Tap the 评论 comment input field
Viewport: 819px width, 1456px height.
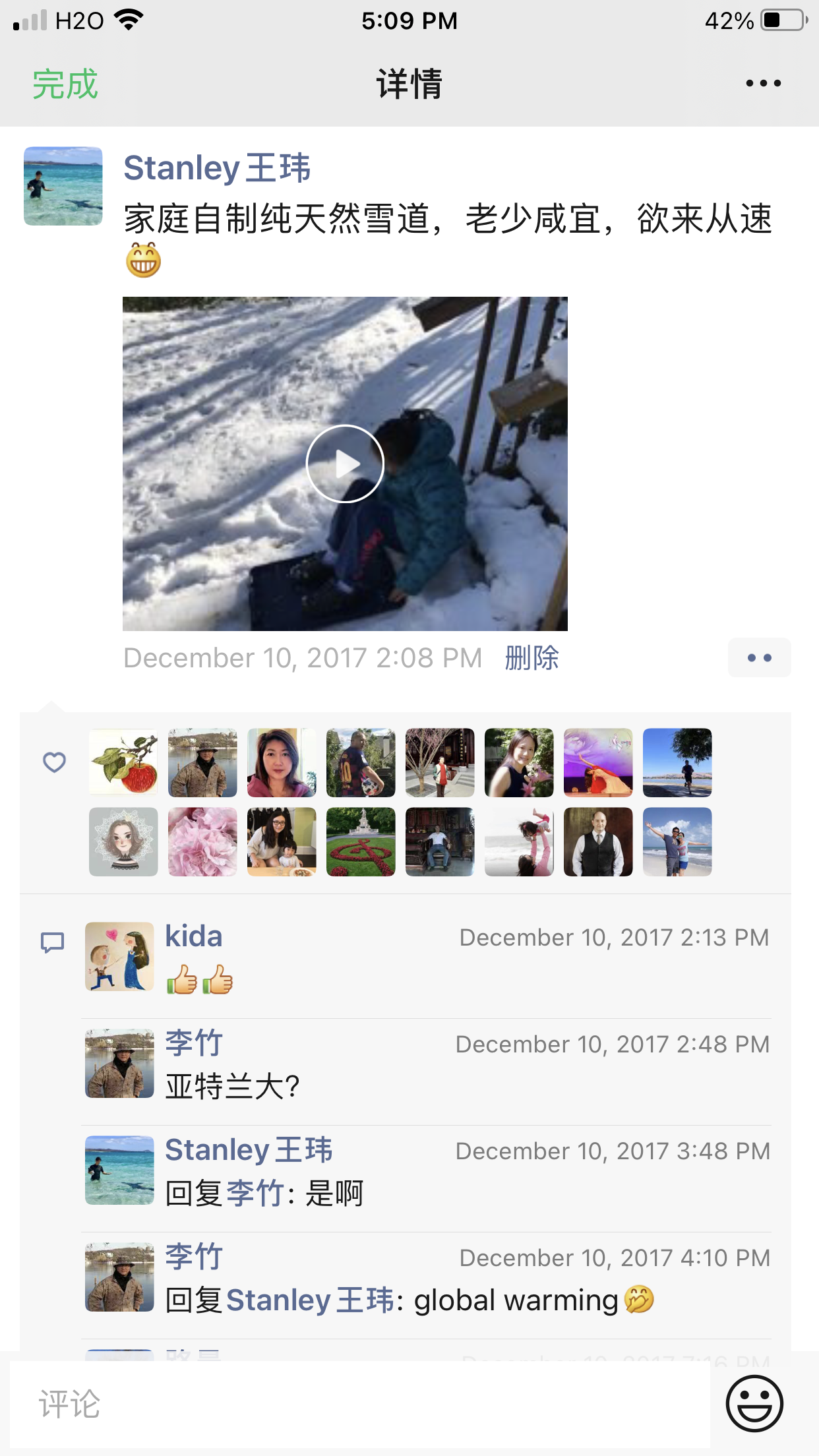359,1404
